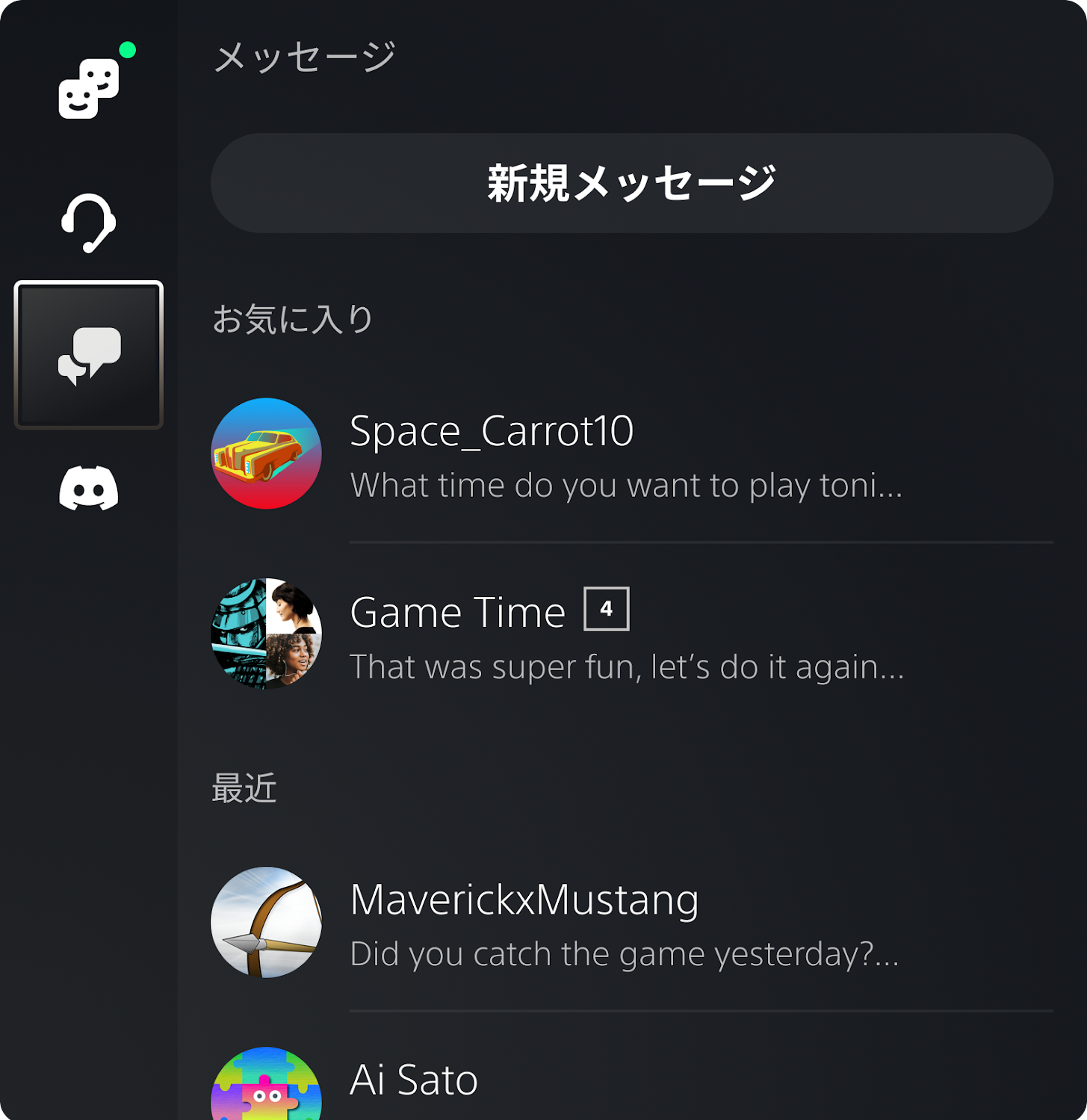Click the Game Time group avatar
The width and height of the screenshot is (1087, 1120).
pyautogui.click(x=266, y=635)
